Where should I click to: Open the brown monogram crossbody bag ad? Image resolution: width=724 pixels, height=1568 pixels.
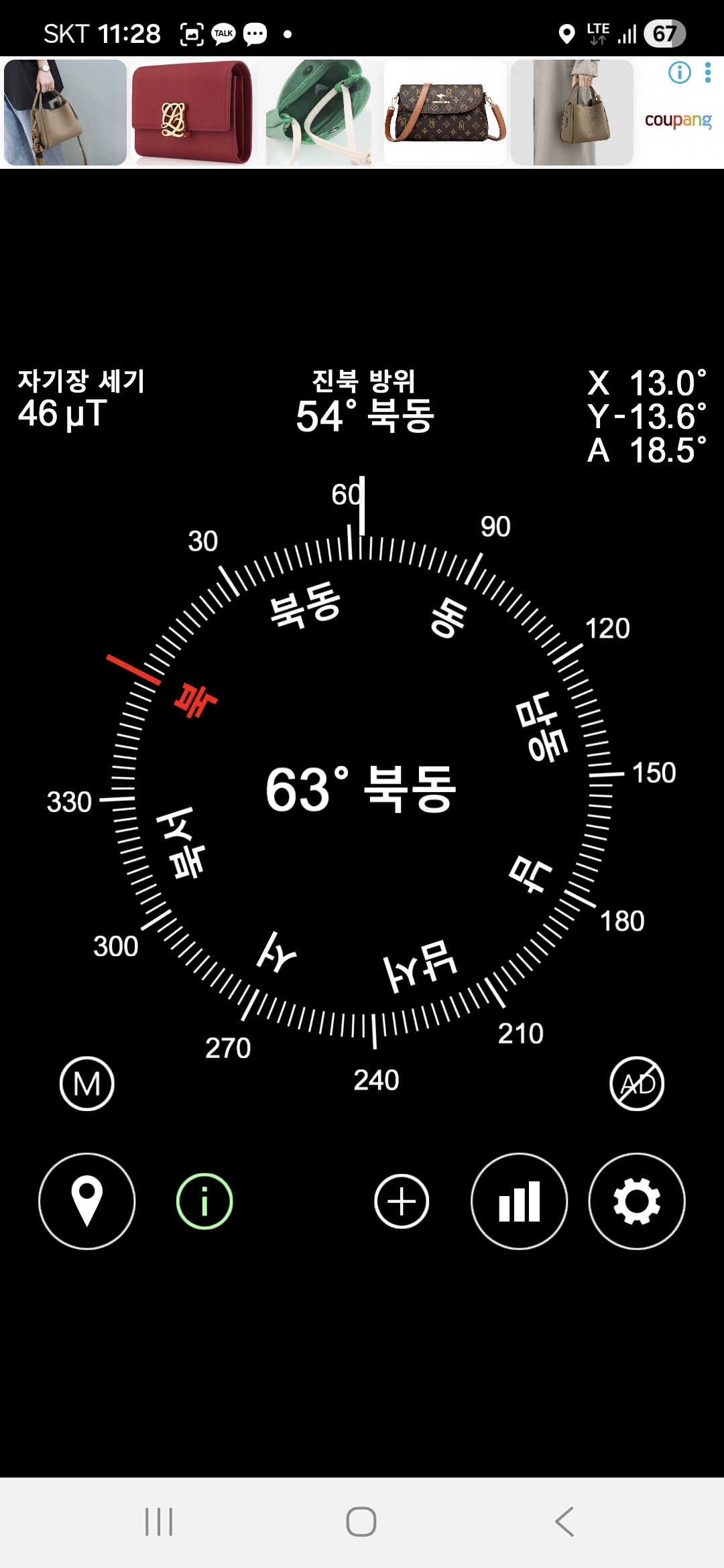click(x=445, y=113)
